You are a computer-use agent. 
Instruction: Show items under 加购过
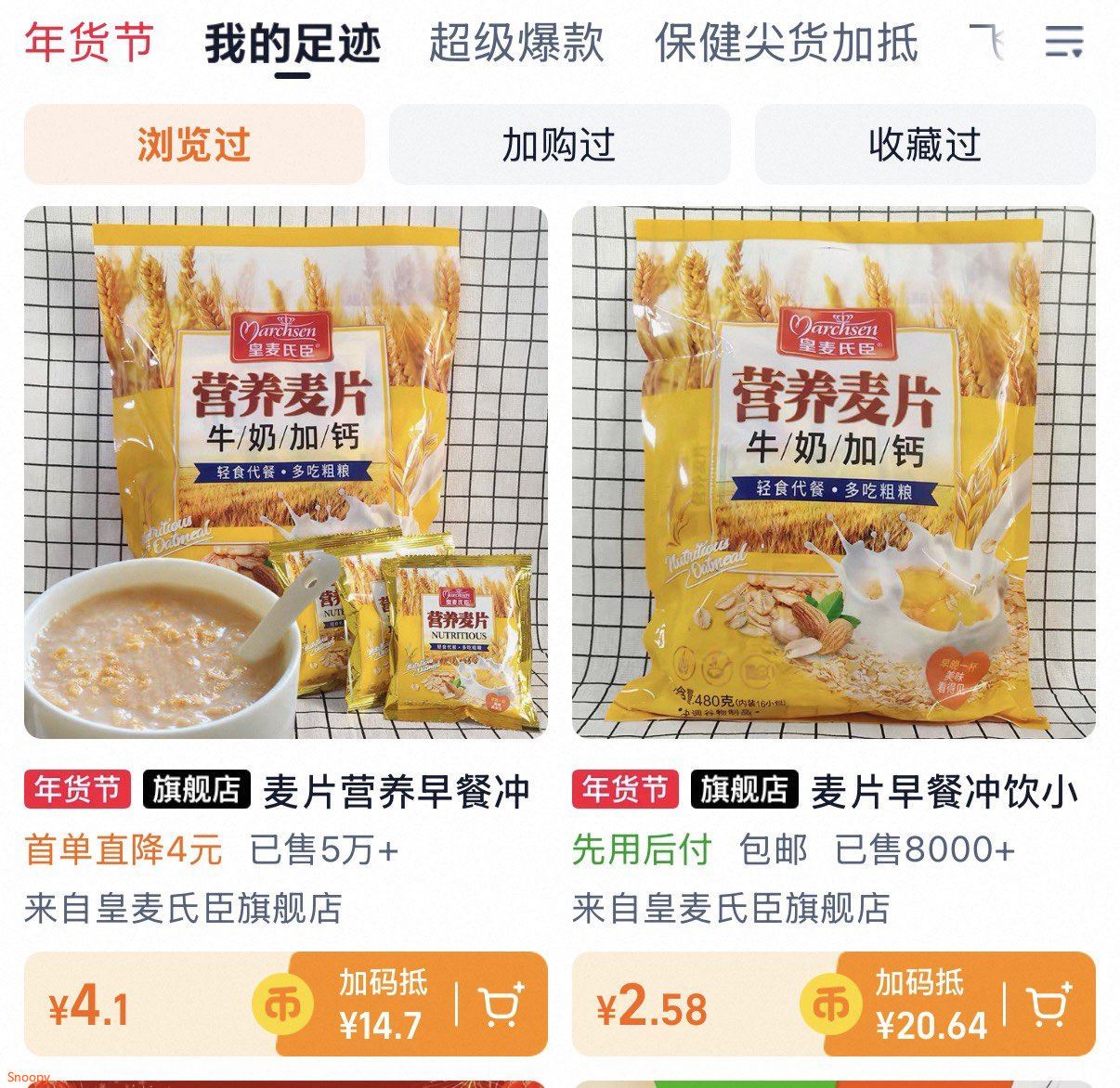[559, 145]
